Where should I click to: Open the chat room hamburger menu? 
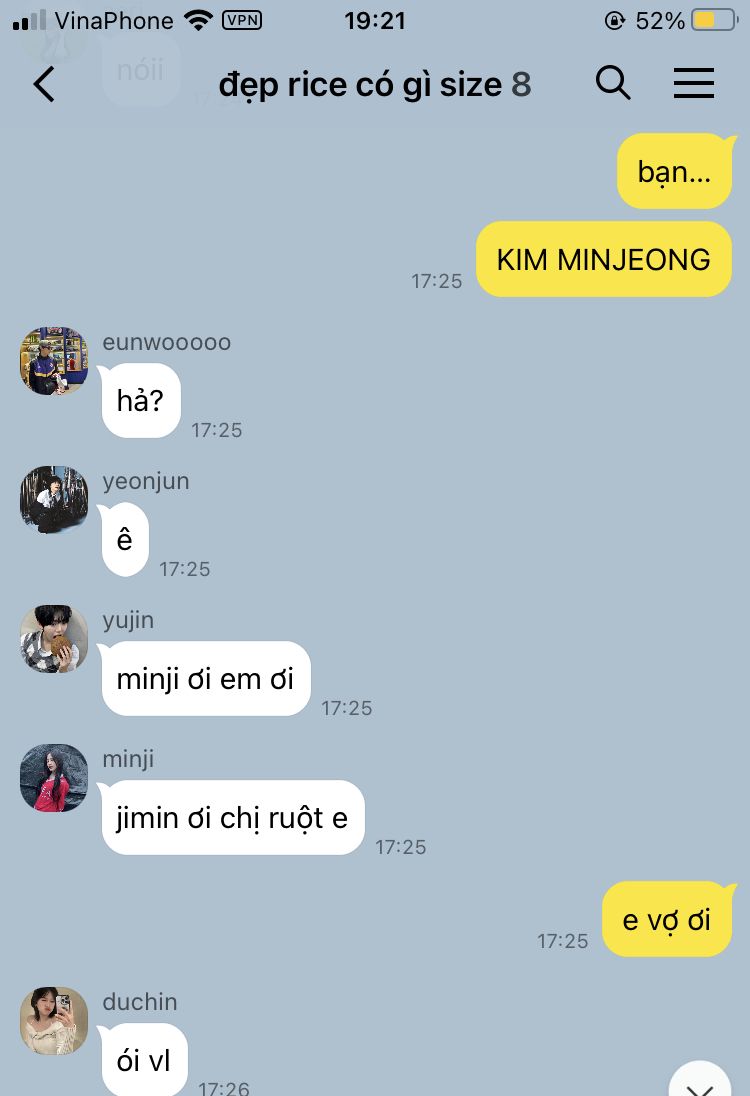click(693, 83)
